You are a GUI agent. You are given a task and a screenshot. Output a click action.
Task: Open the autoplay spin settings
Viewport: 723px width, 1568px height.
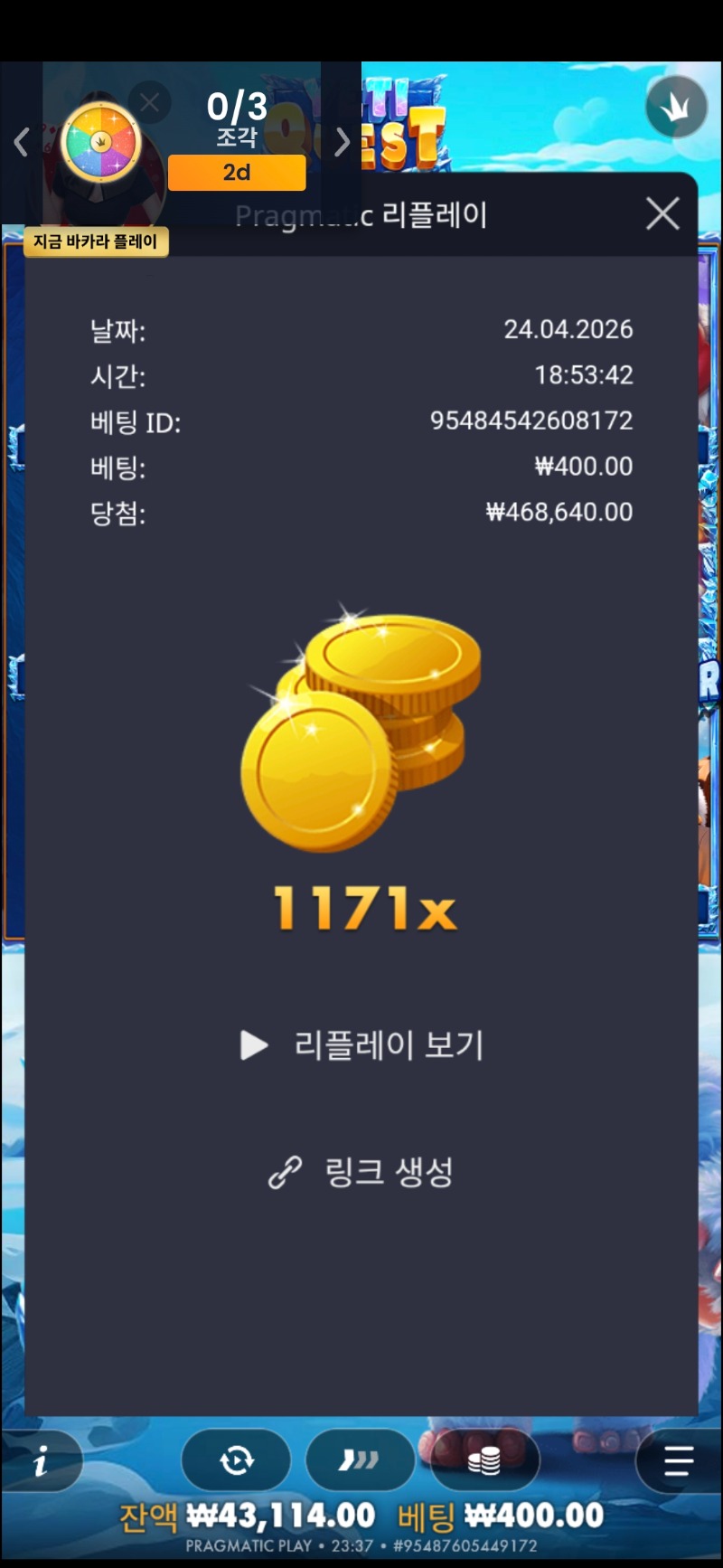click(236, 1460)
